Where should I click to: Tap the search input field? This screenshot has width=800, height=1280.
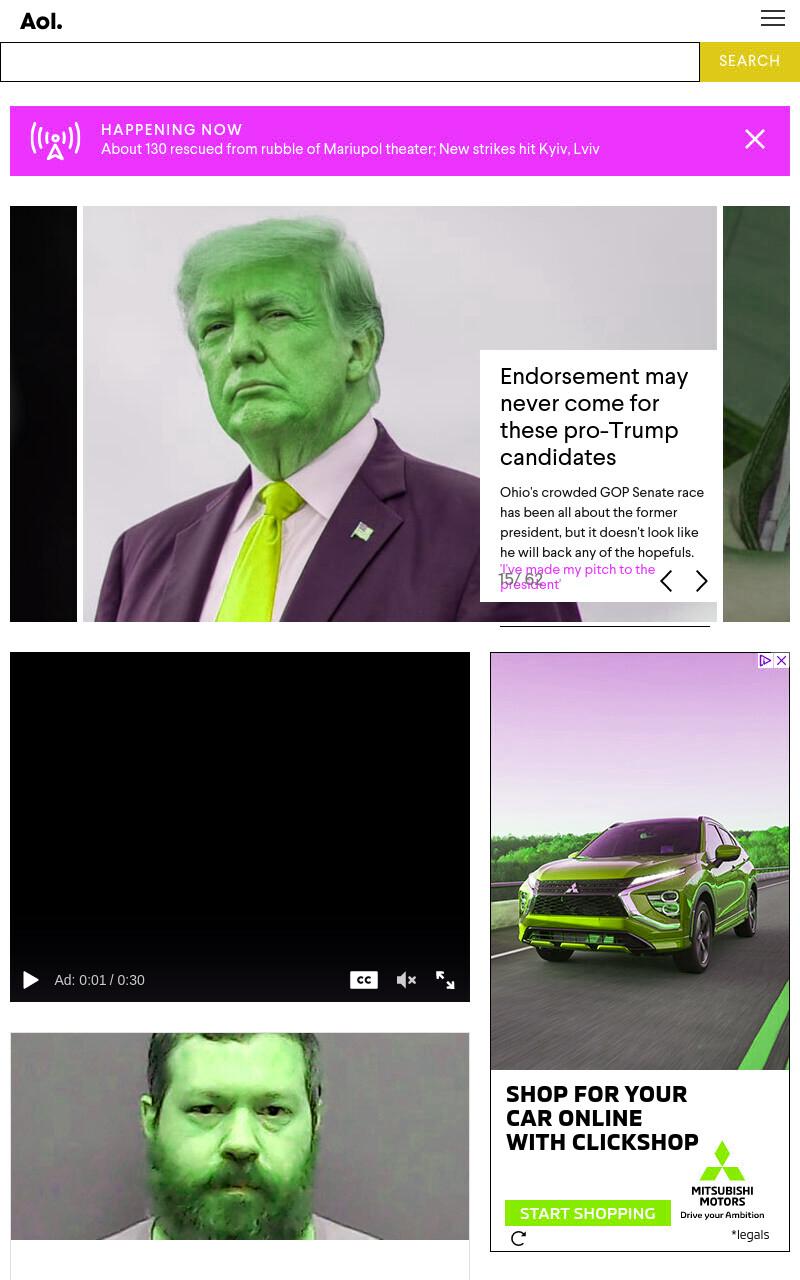tap(350, 62)
